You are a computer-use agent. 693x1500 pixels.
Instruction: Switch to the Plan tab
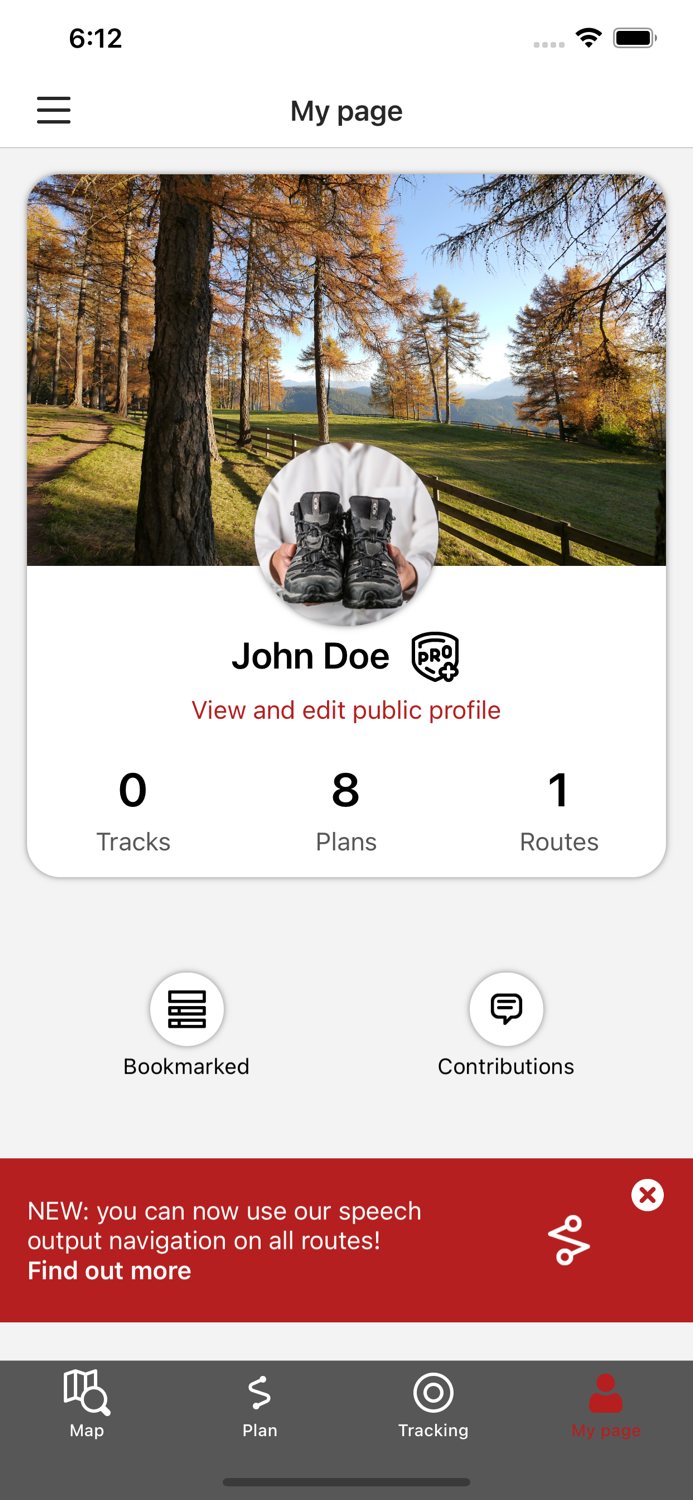coord(260,1404)
